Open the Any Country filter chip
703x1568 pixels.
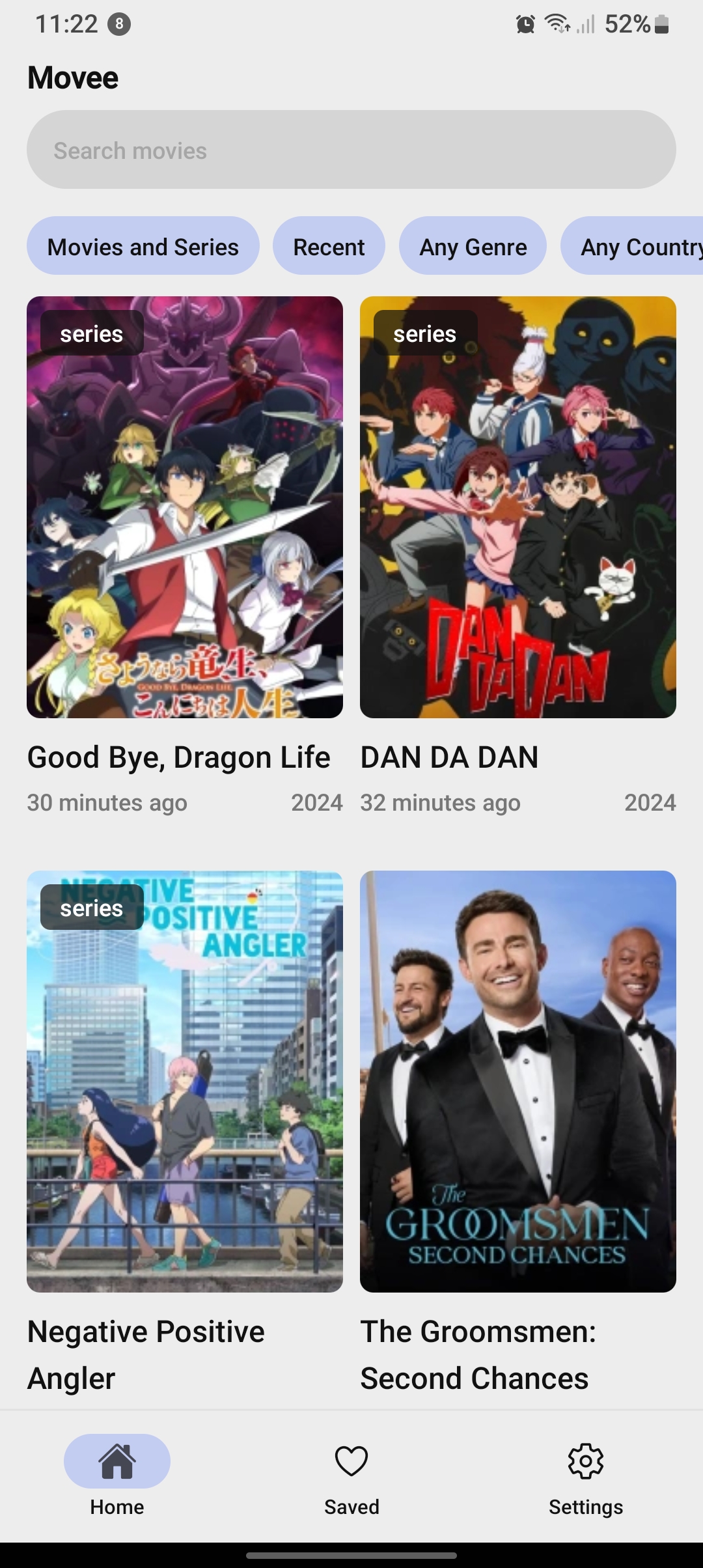[635, 246]
